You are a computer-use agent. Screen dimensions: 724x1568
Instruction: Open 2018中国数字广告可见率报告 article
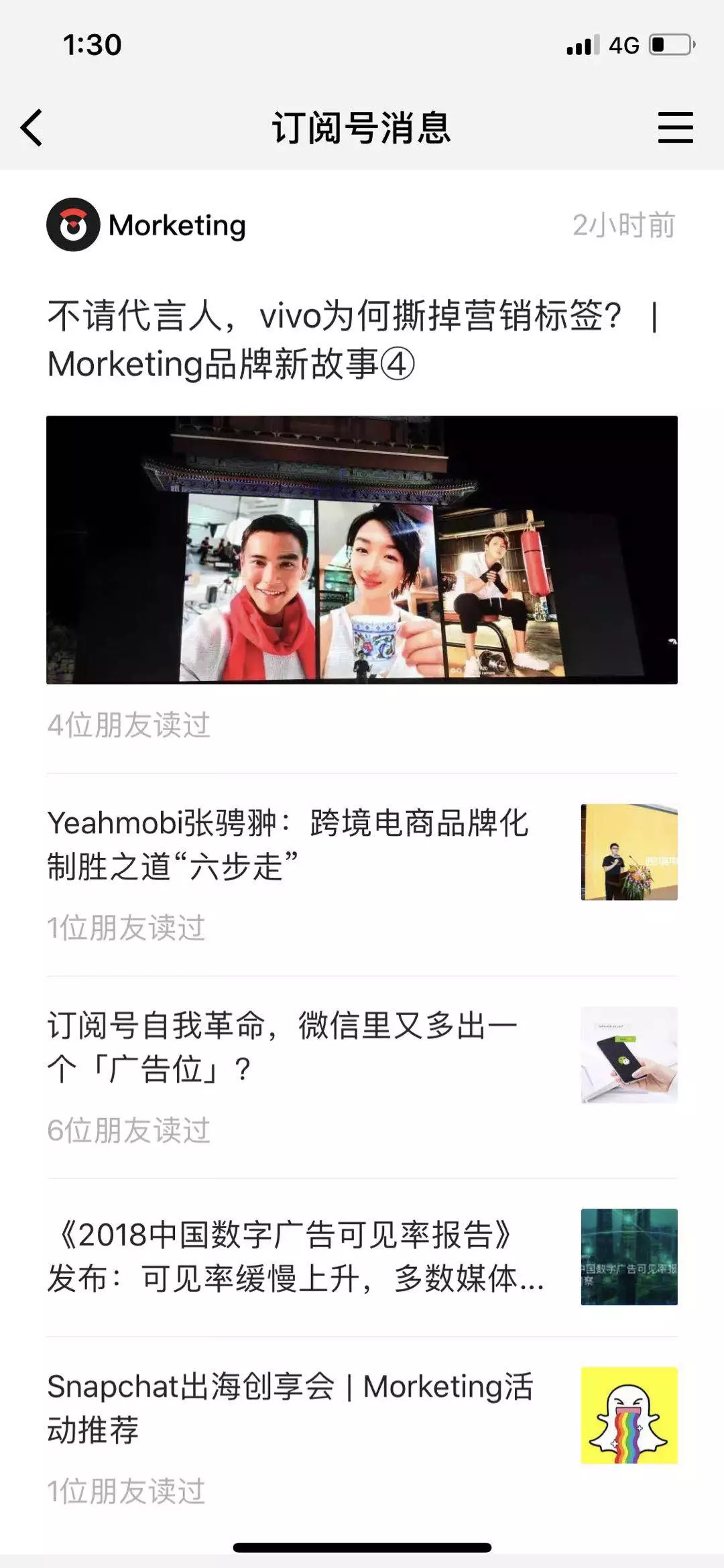[295, 1256]
